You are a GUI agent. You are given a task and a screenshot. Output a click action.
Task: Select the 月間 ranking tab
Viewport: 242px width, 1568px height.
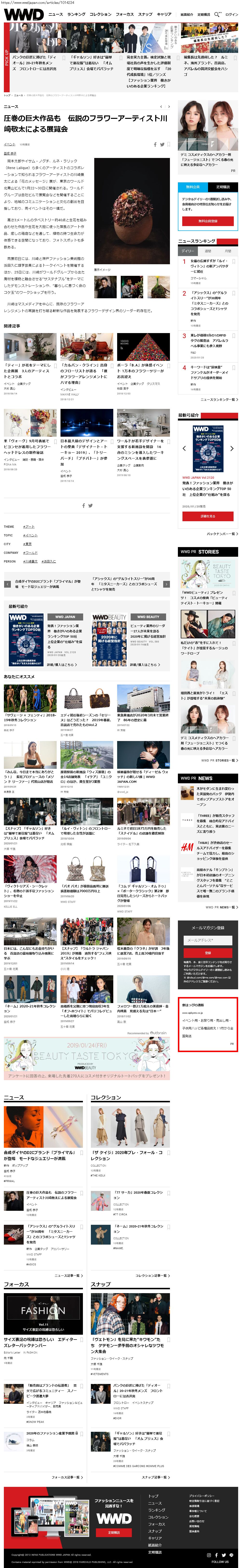227,251
